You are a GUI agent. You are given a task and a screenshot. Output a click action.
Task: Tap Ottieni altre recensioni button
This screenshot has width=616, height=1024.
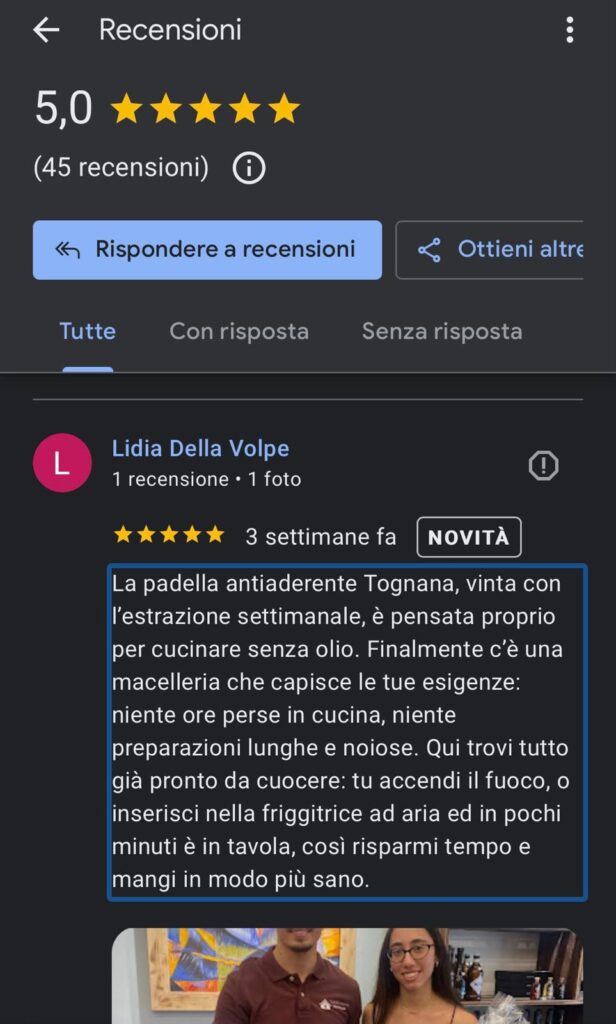490,249
